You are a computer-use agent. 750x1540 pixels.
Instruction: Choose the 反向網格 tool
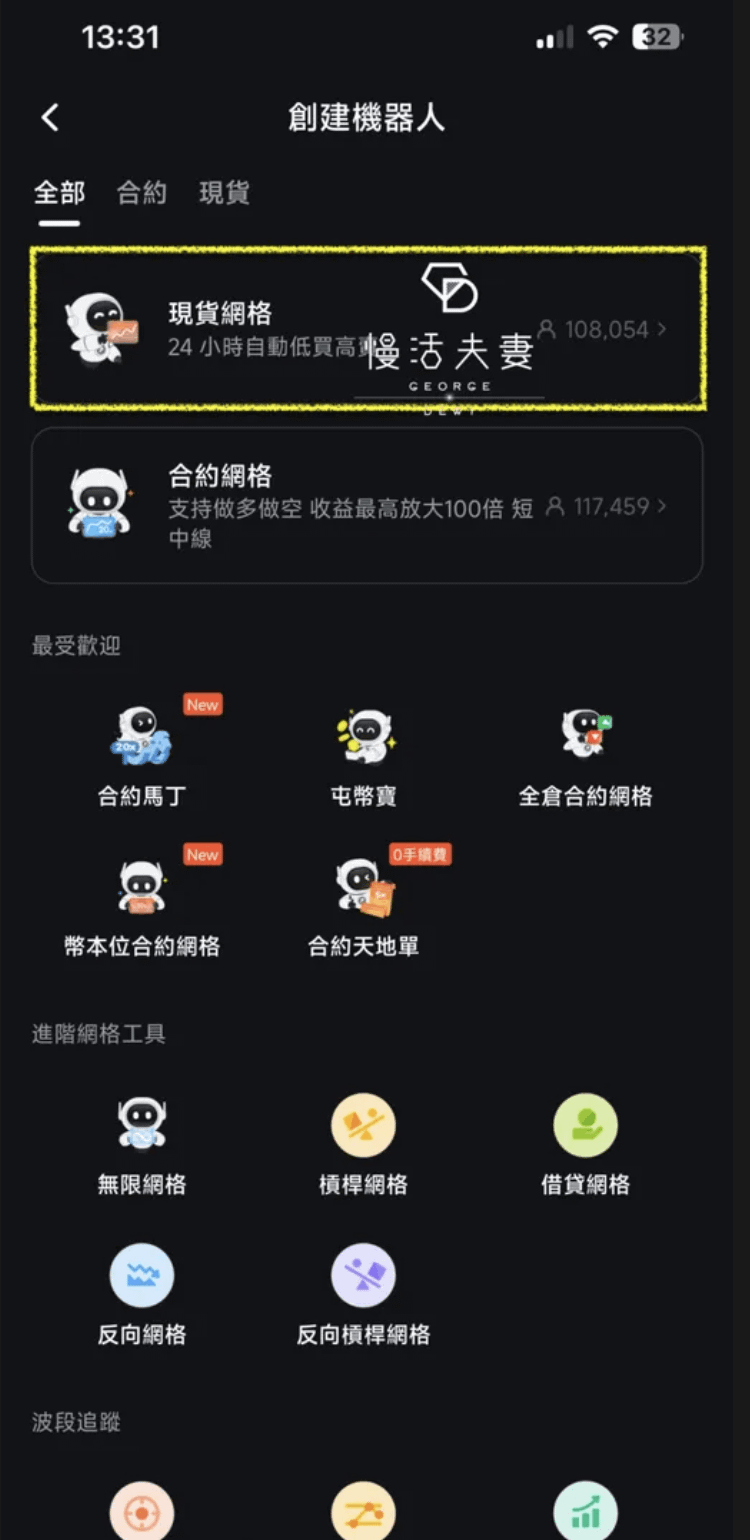click(x=141, y=1293)
